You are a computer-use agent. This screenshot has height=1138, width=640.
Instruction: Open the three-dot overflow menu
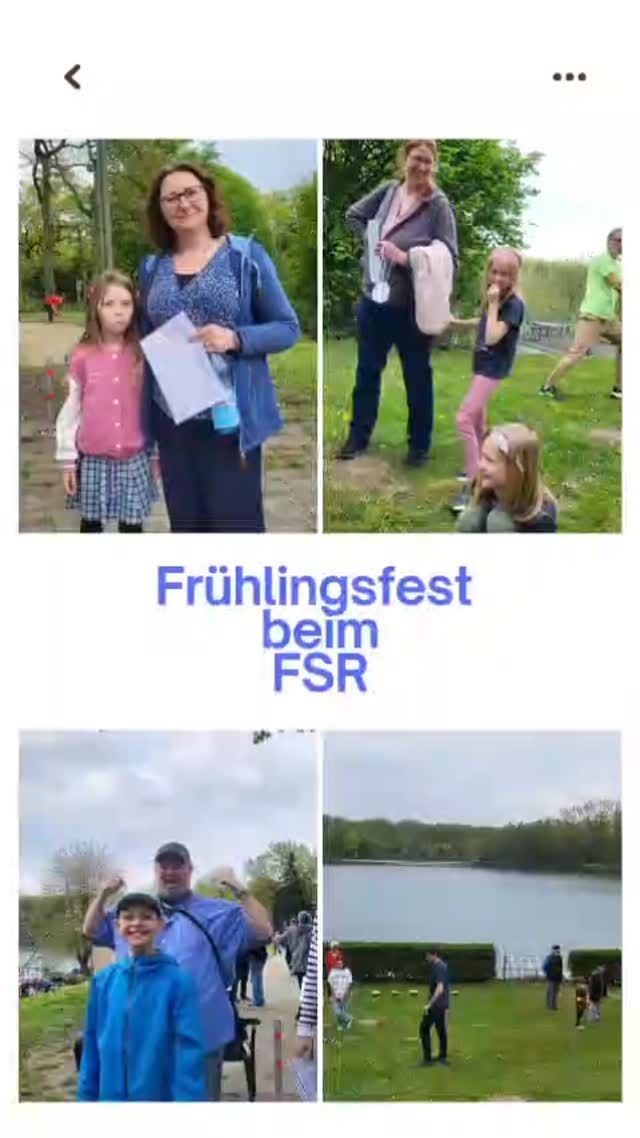point(569,77)
